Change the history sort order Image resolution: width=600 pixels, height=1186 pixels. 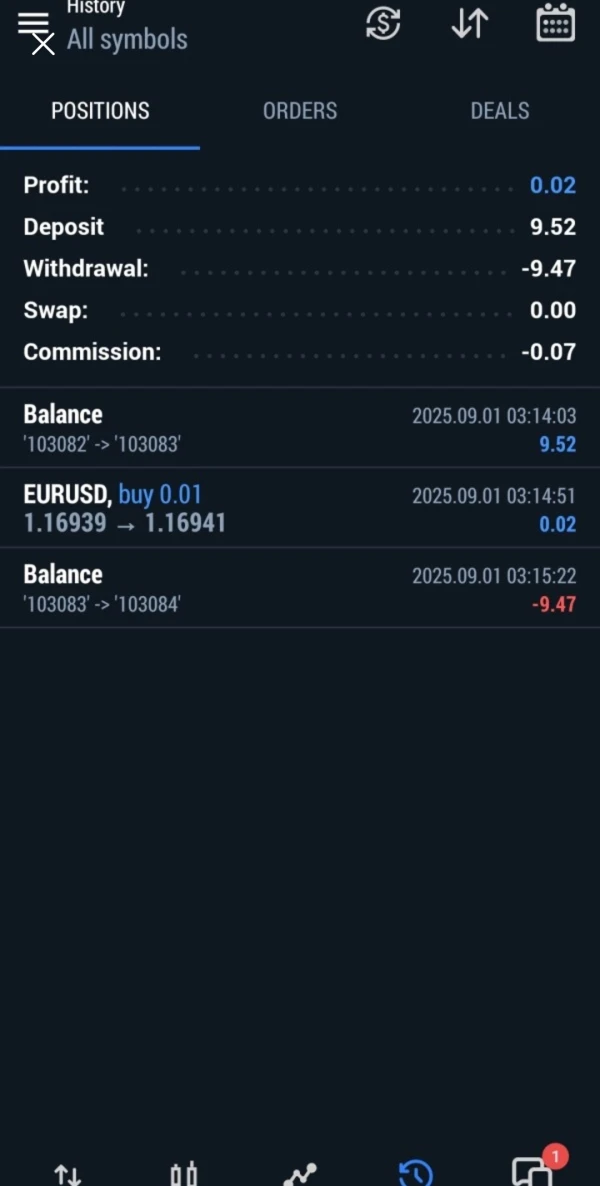[469, 23]
